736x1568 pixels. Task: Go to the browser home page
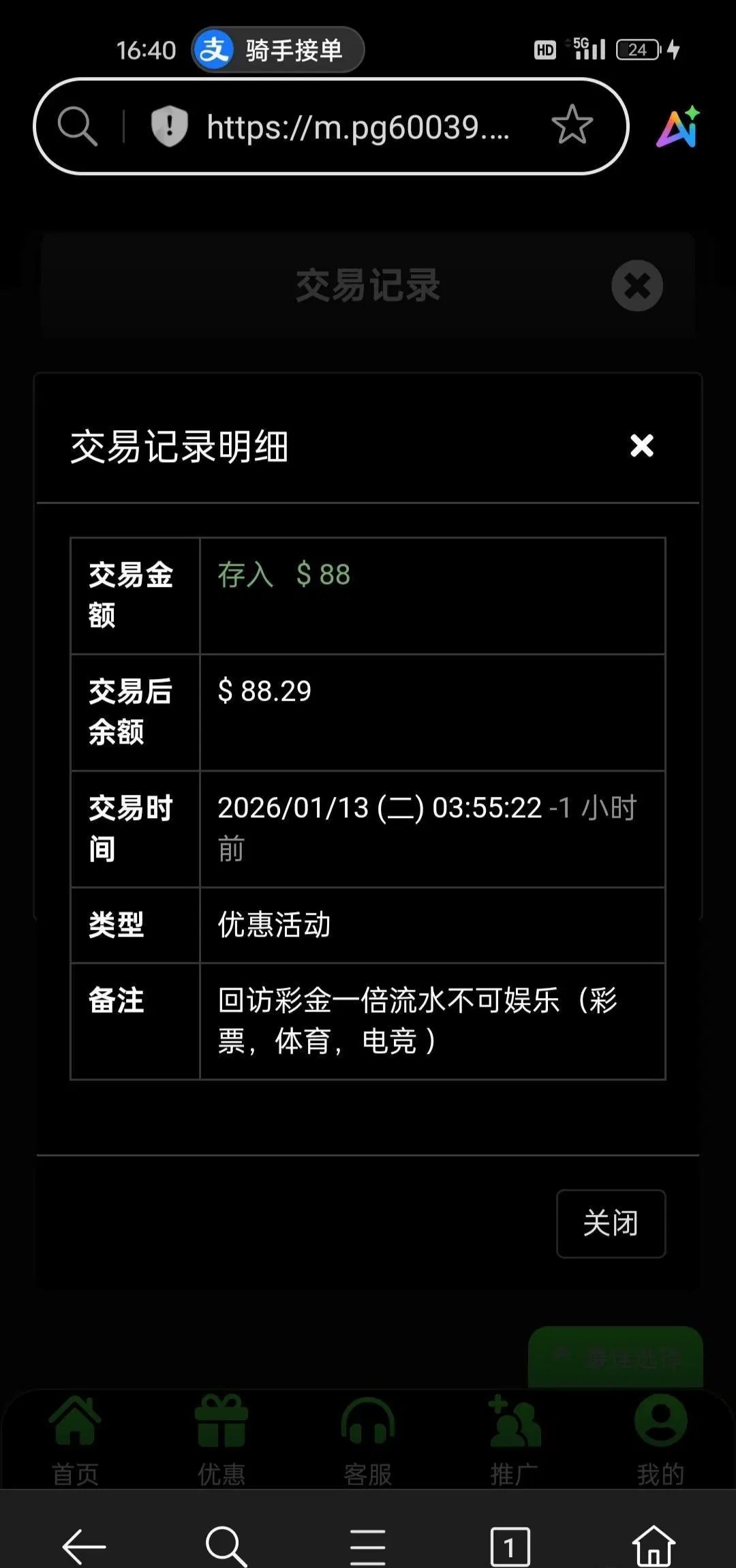(653, 1545)
